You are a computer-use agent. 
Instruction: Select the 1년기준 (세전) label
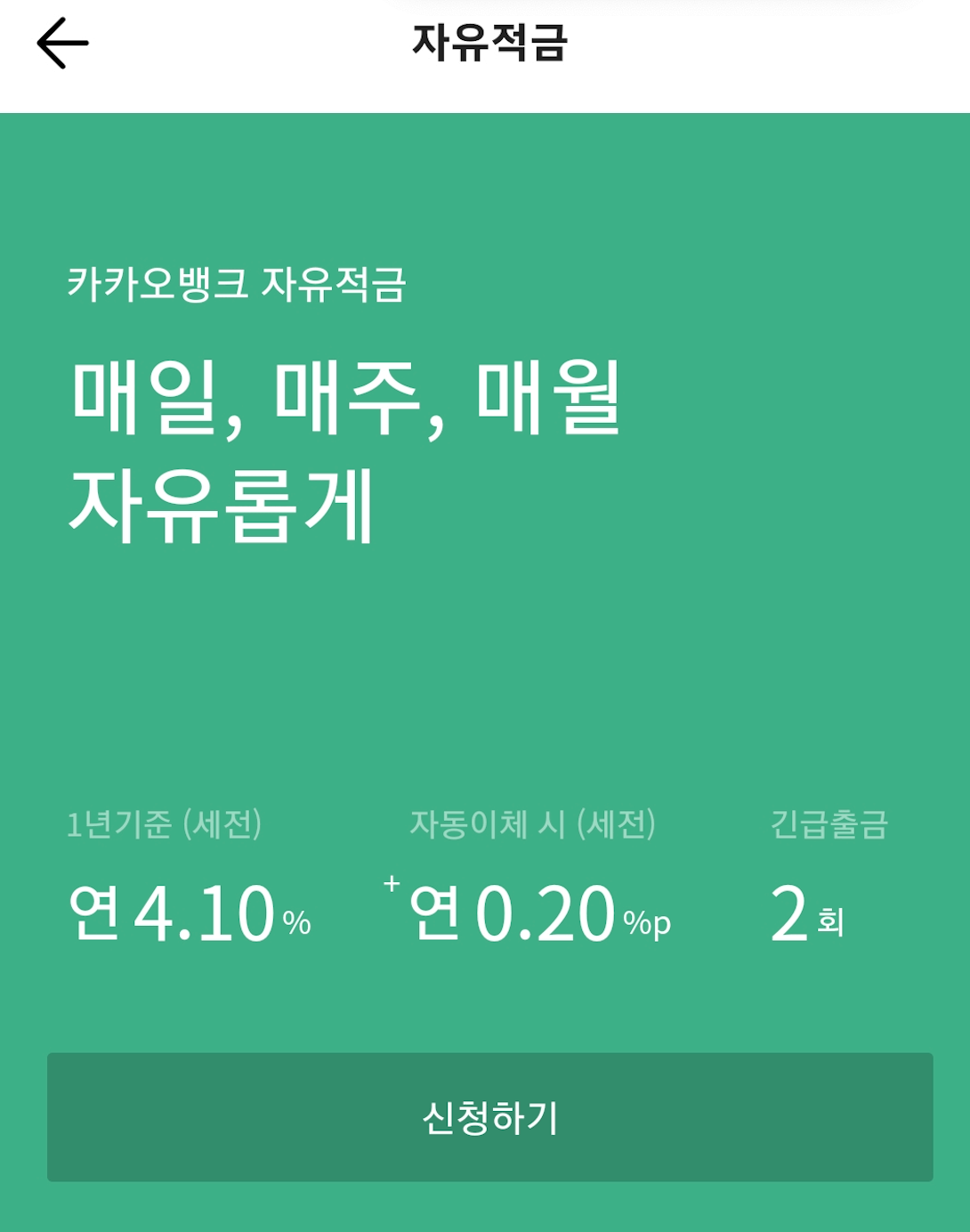pyautogui.click(x=165, y=823)
